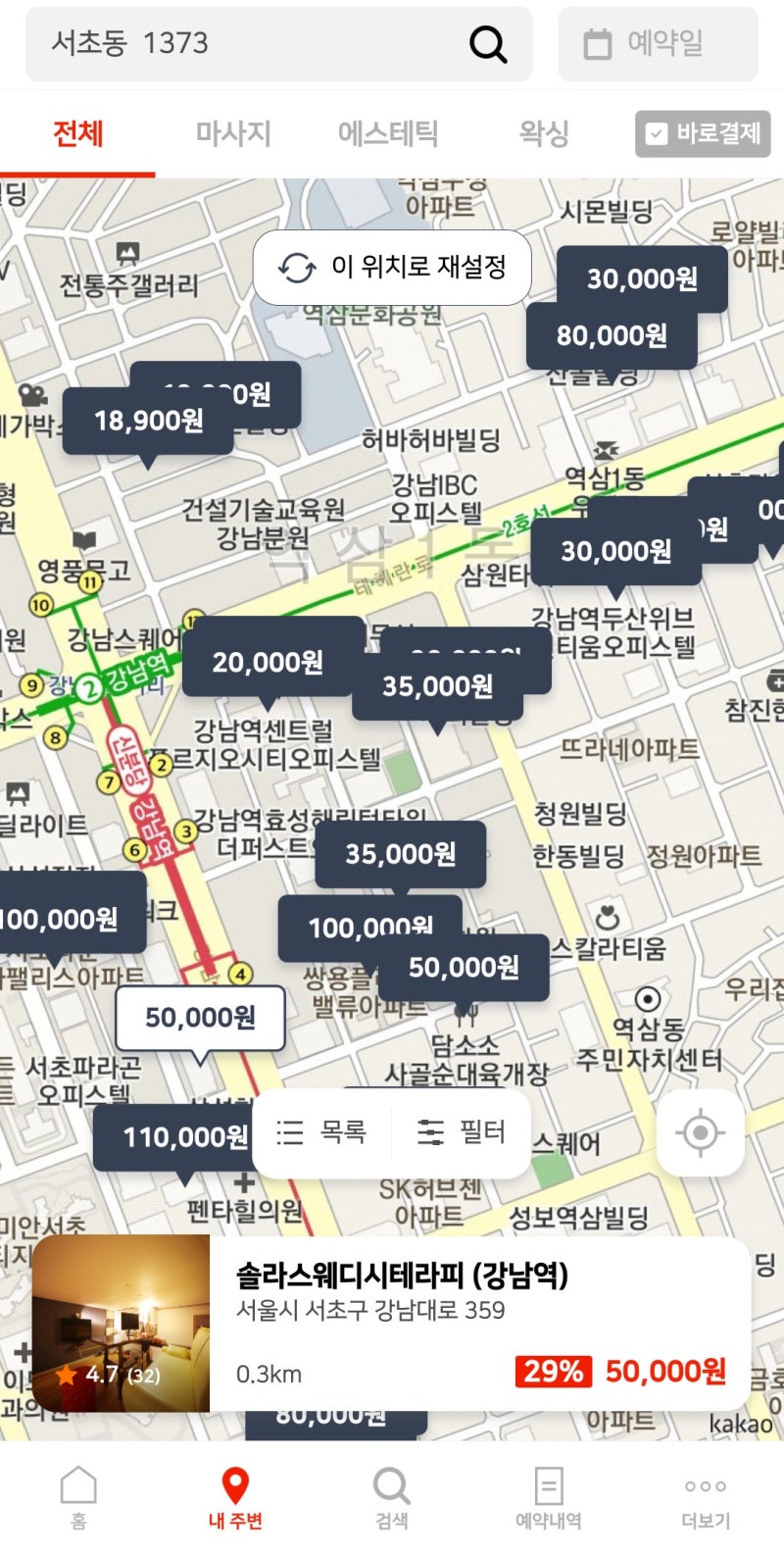Select the 20,000원 map marker
Viewport: 784px width, 1554px height.
pyautogui.click(x=268, y=663)
